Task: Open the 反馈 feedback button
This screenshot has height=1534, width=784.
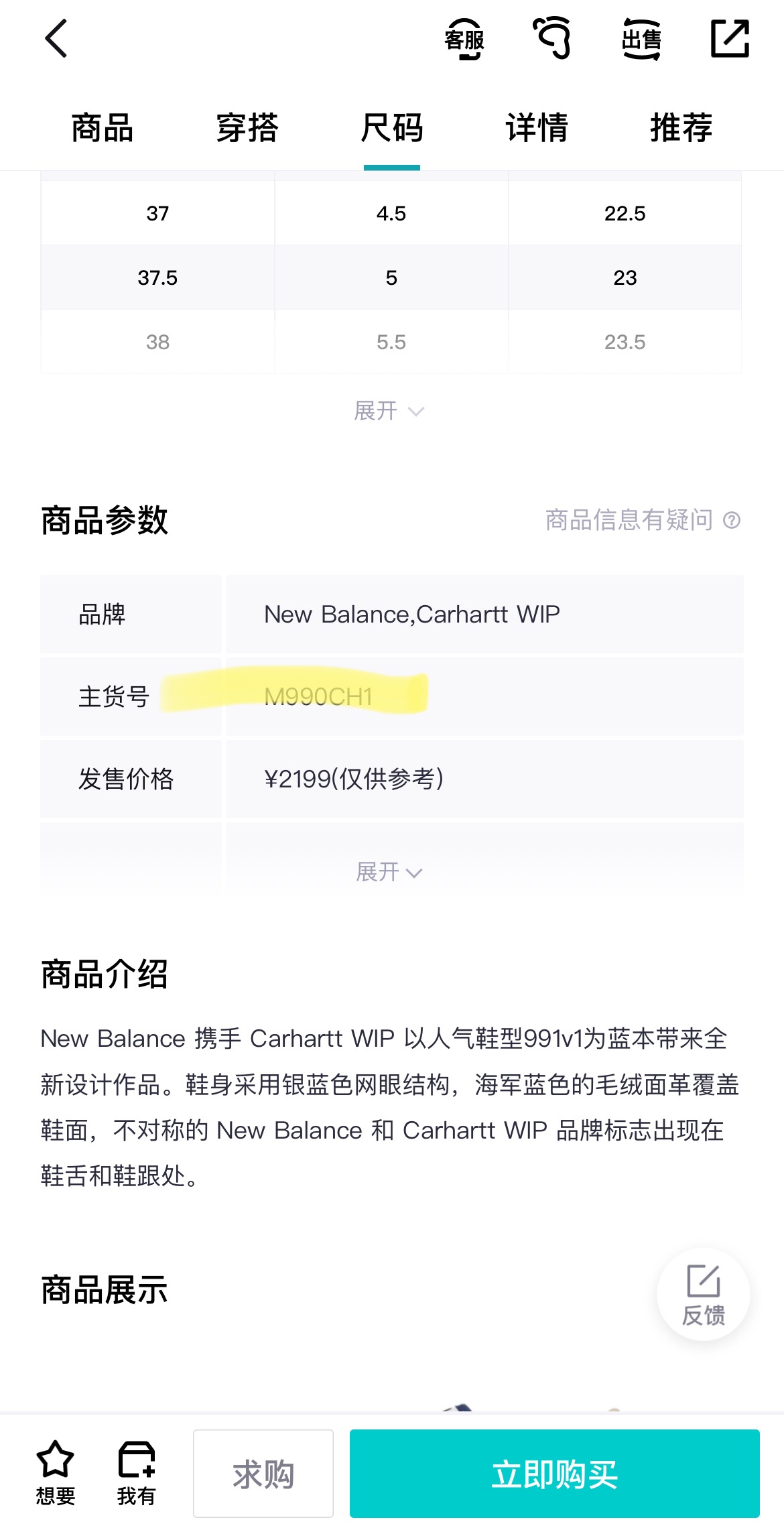Action: (704, 1294)
